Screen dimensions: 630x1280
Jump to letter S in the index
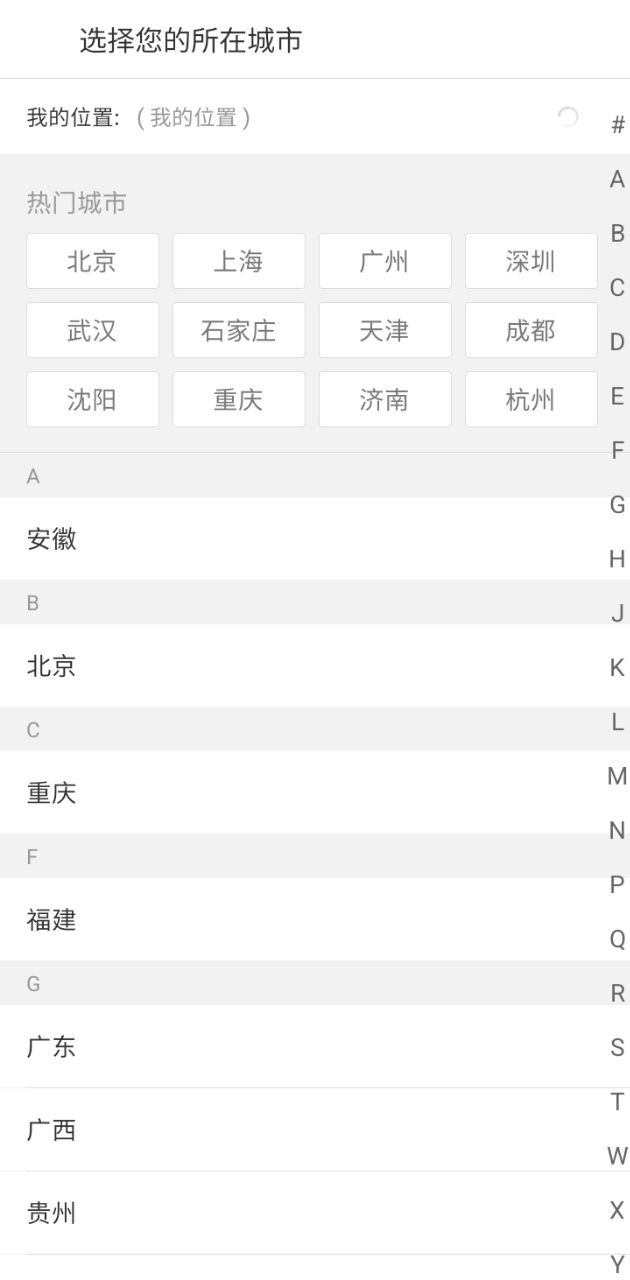tap(617, 1047)
